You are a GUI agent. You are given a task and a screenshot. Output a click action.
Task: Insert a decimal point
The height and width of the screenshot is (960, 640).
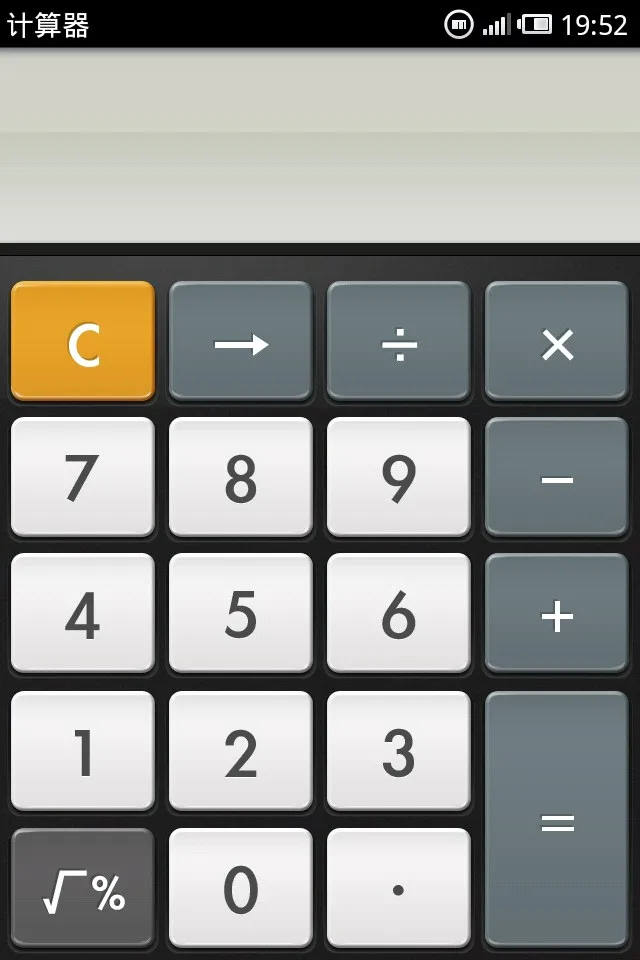pyautogui.click(x=399, y=887)
